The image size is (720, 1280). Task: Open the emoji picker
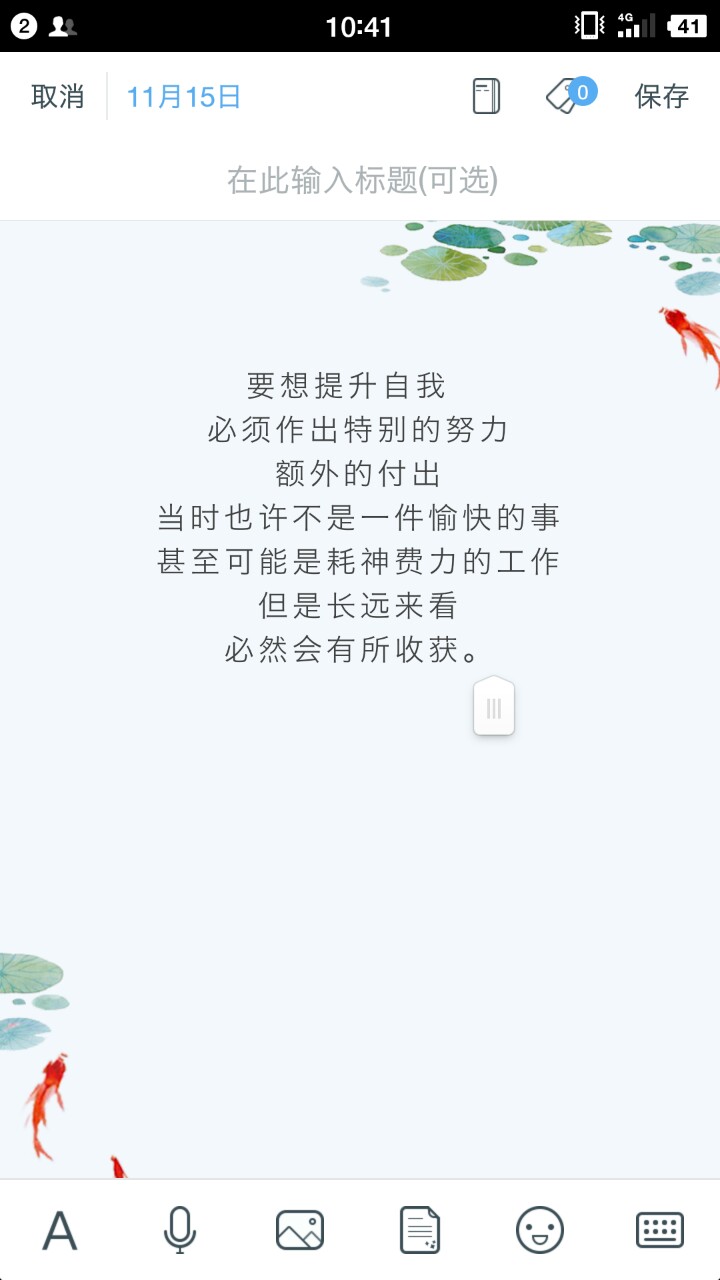[x=540, y=1230]
